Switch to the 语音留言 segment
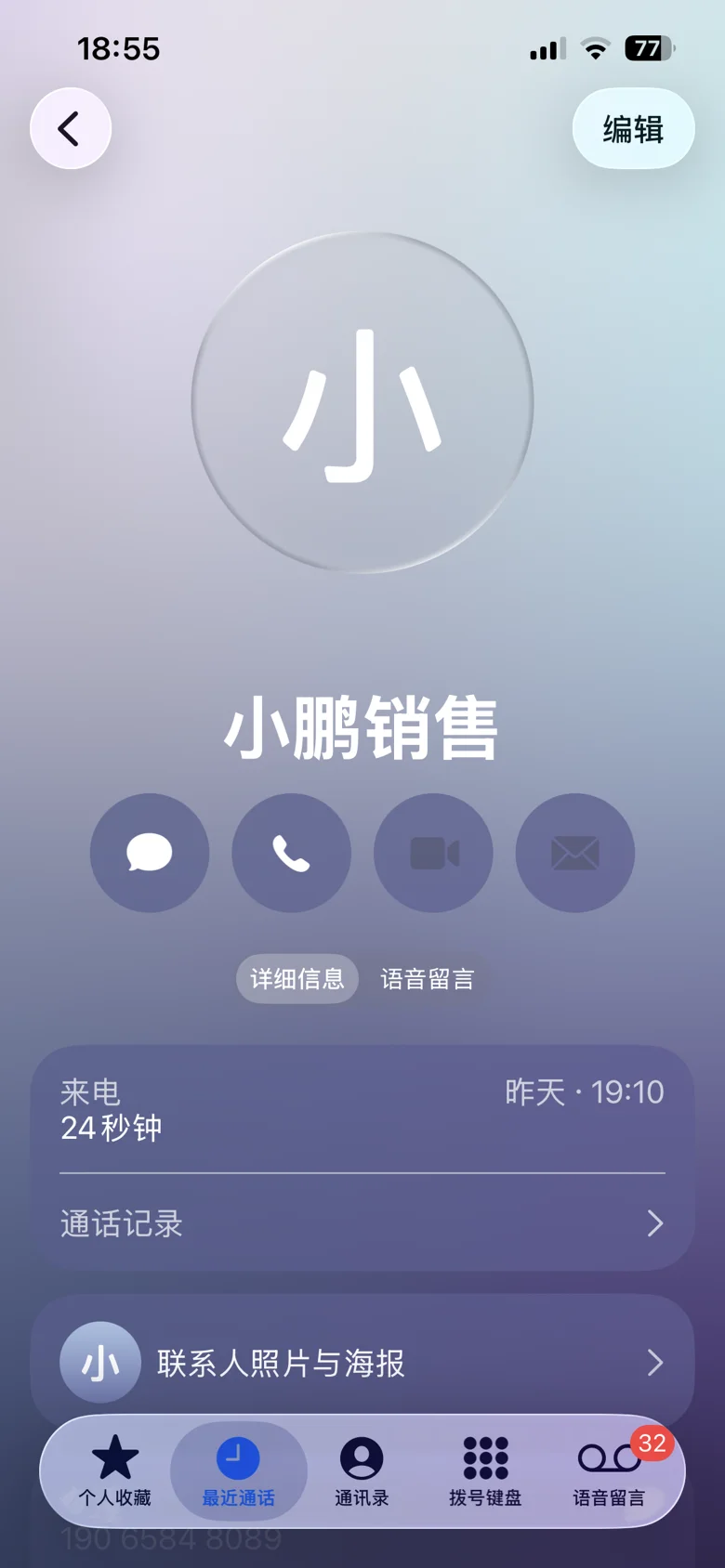This screenshot has height=1568, width=725. coord(427,978)
